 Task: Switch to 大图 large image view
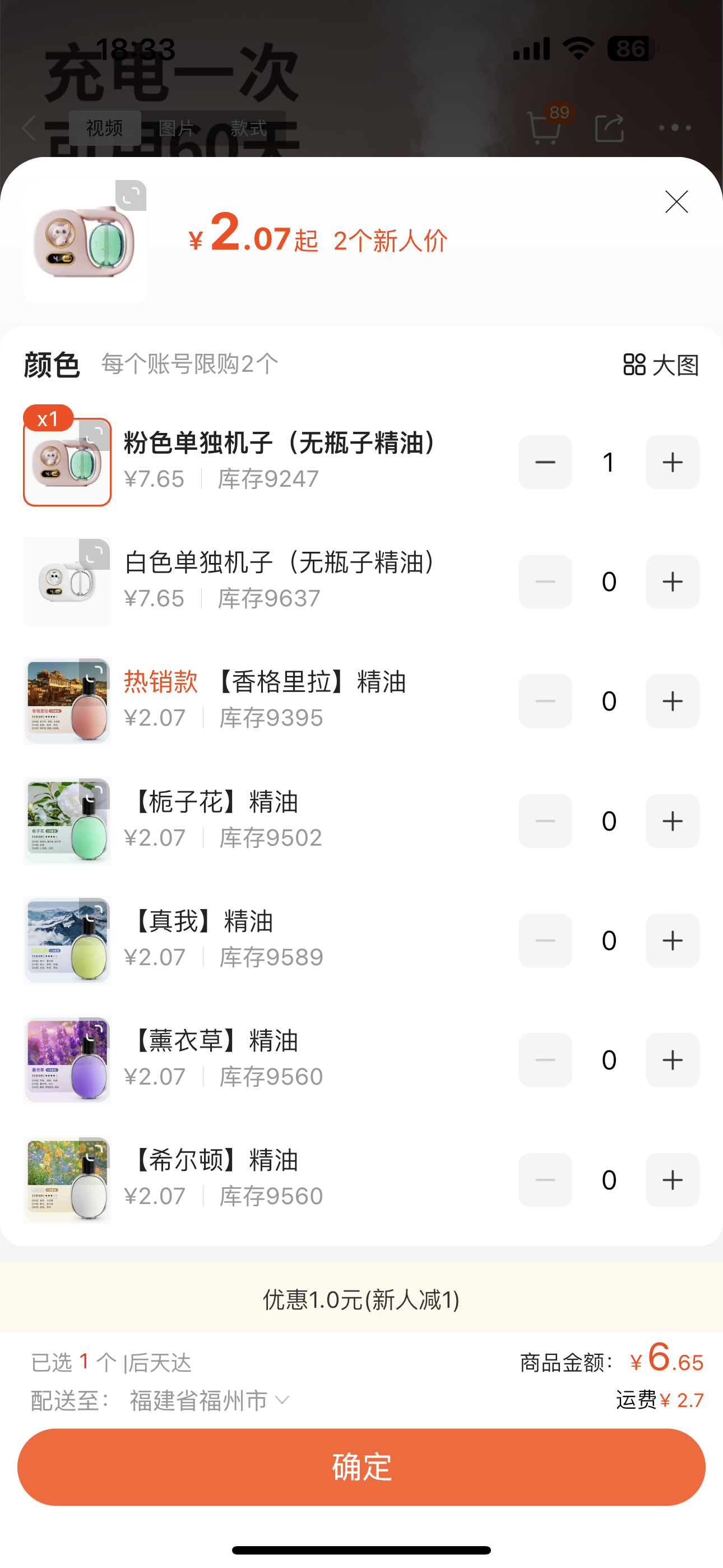661,365
